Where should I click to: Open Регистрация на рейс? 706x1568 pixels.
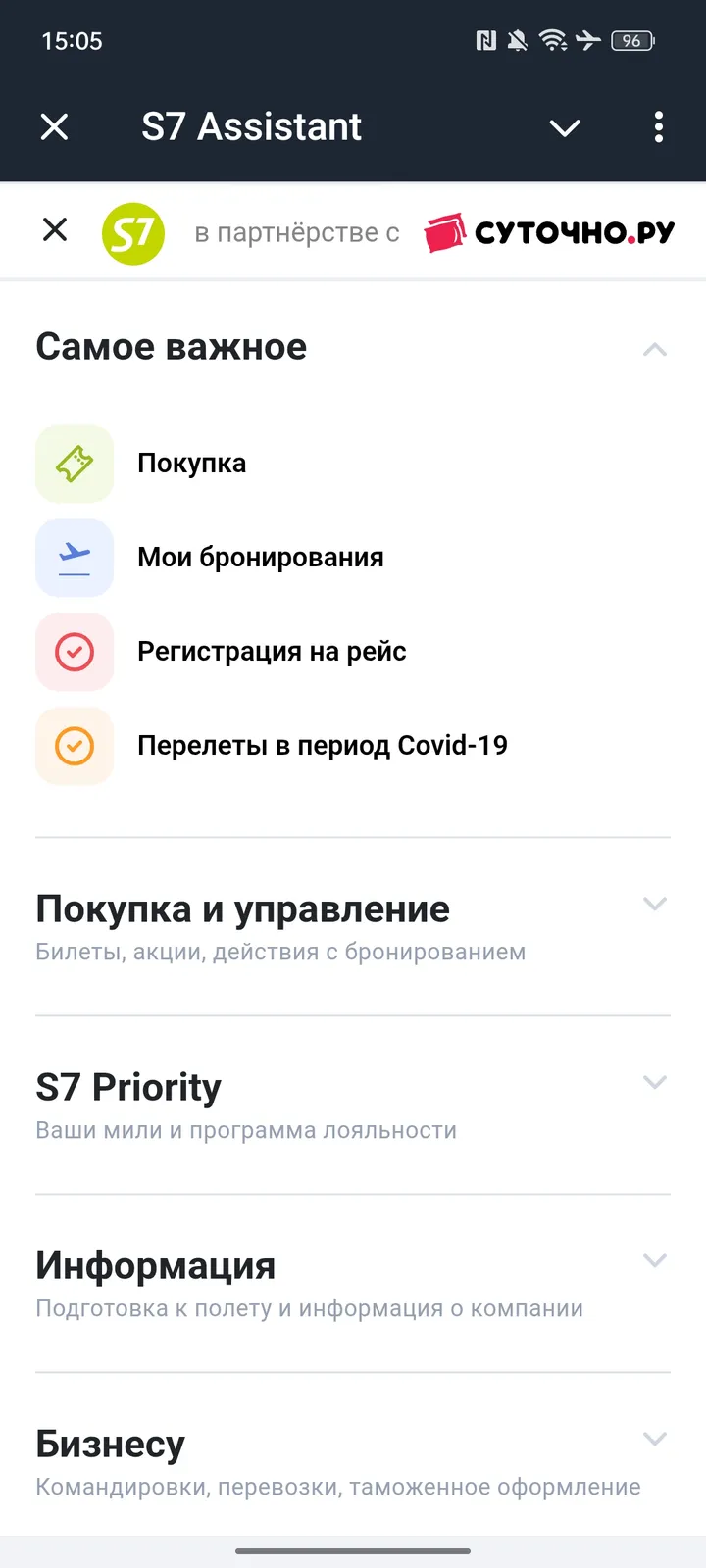tap(272, 651)
